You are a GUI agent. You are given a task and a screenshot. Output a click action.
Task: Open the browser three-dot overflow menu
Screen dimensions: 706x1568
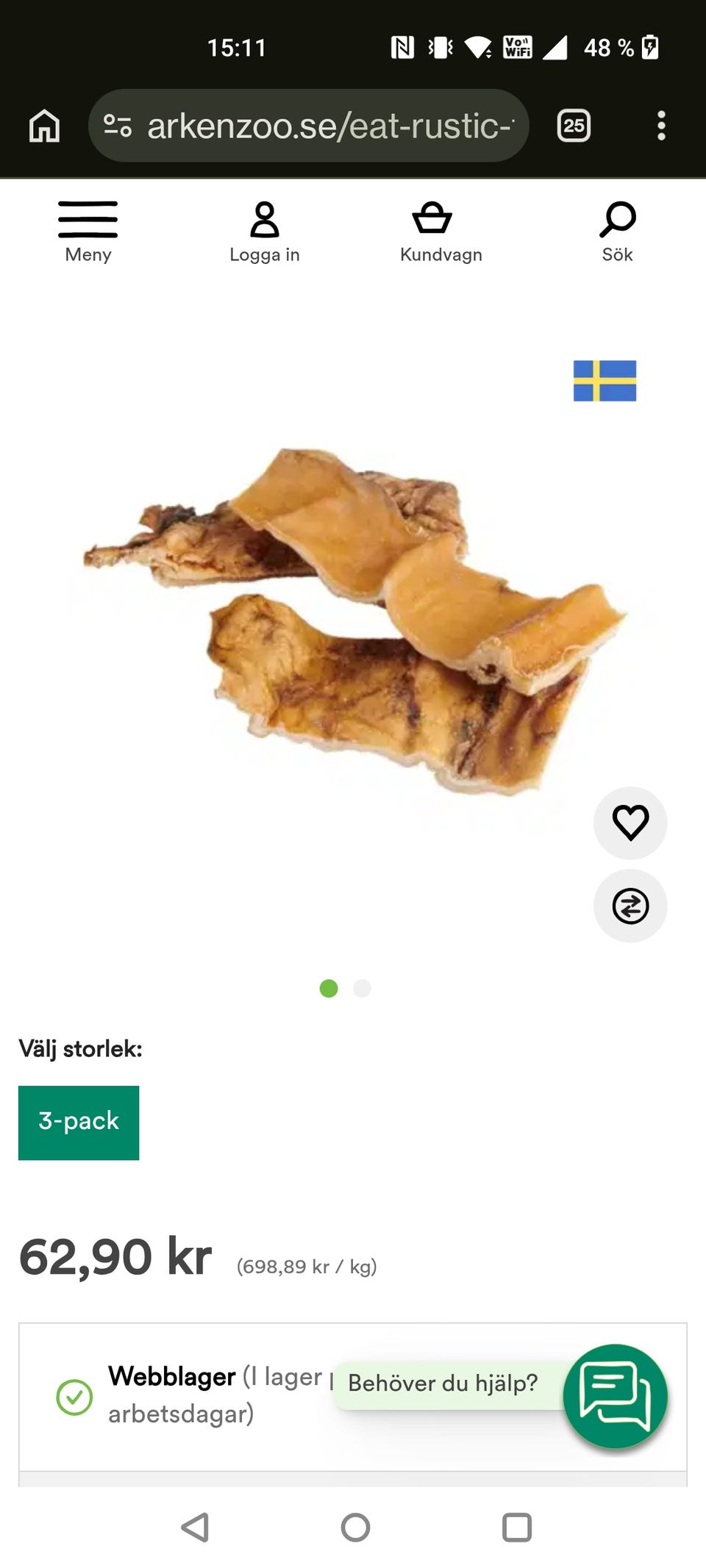pos(661,126)
